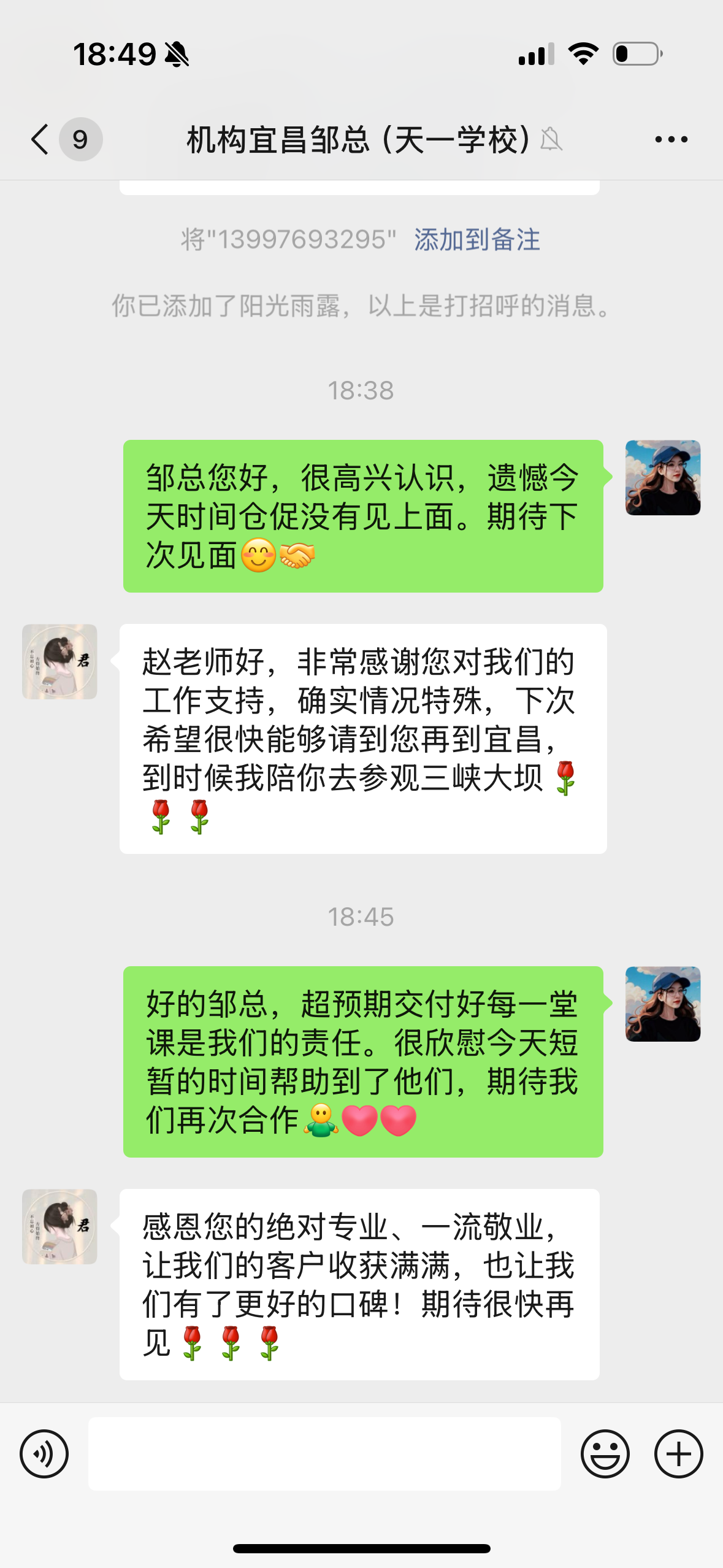The height and width of the screenshot is (1568, 723).
Task: Focus the message text field
Action: 324,1453
